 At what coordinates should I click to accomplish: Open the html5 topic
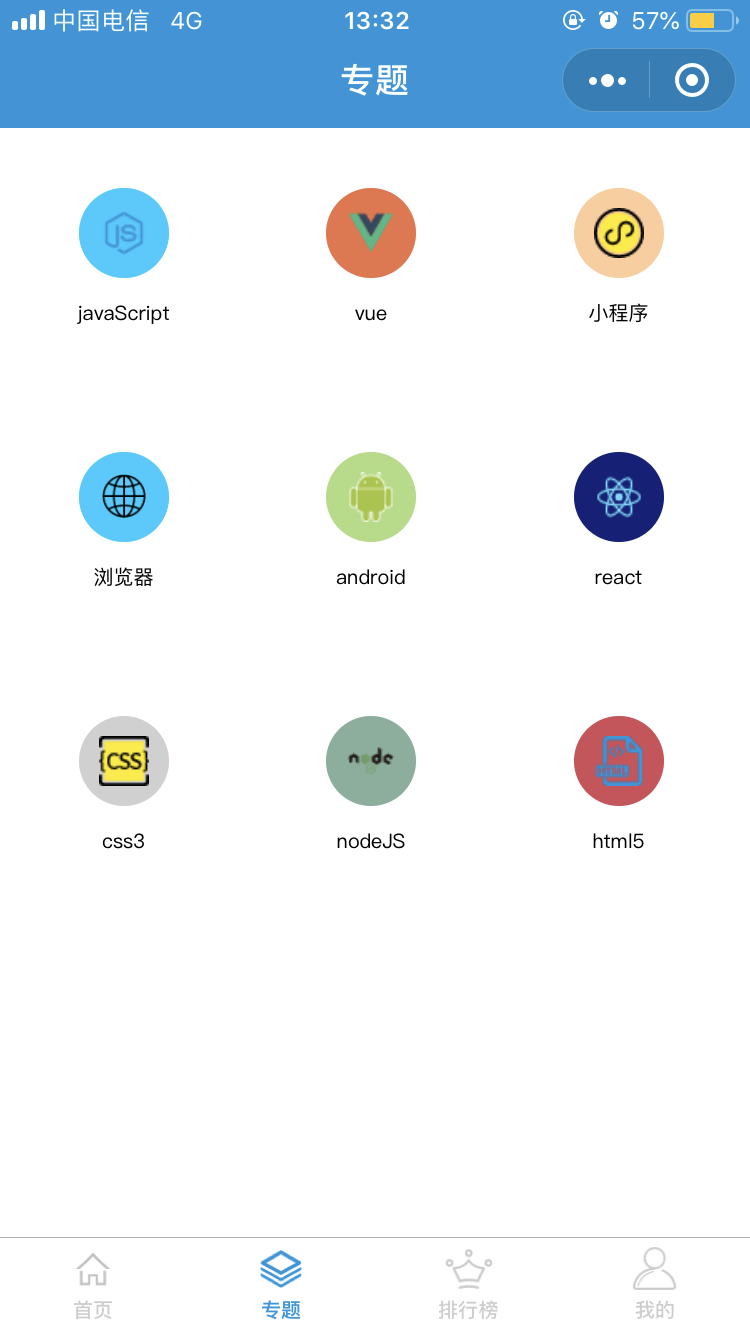618,761
